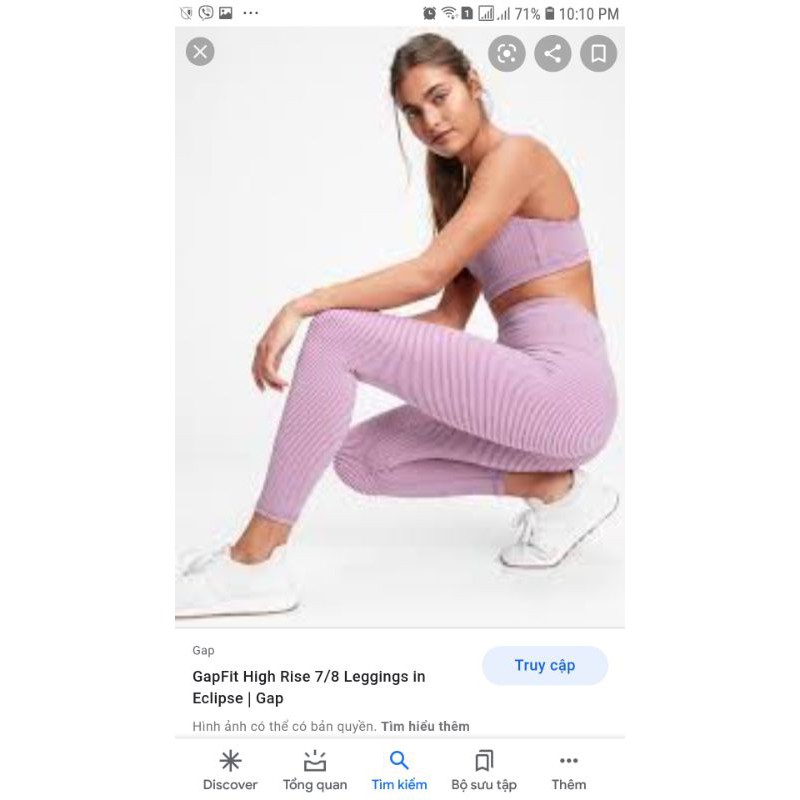Open the Thêm menu tab

coord(568,770)
